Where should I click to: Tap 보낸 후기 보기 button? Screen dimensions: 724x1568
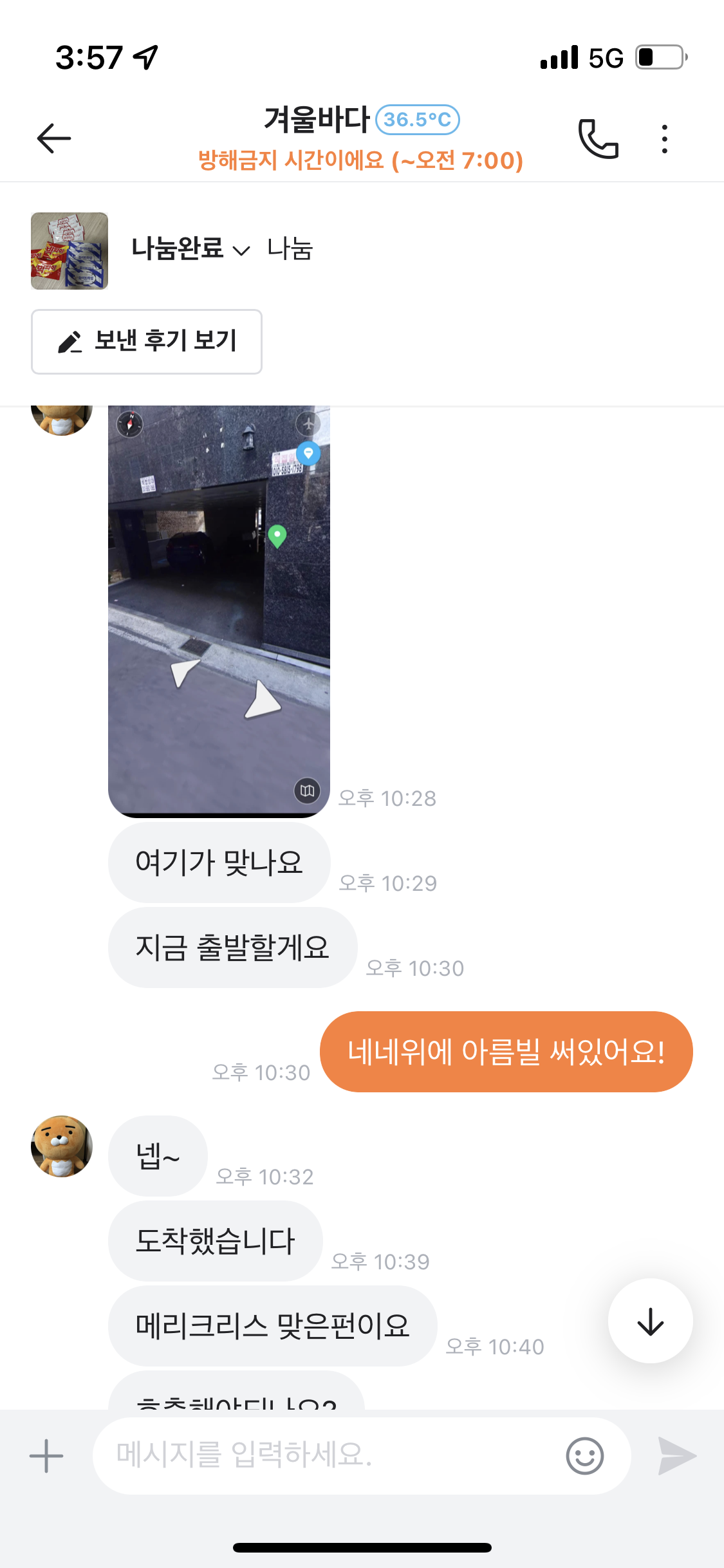point(147,342)
